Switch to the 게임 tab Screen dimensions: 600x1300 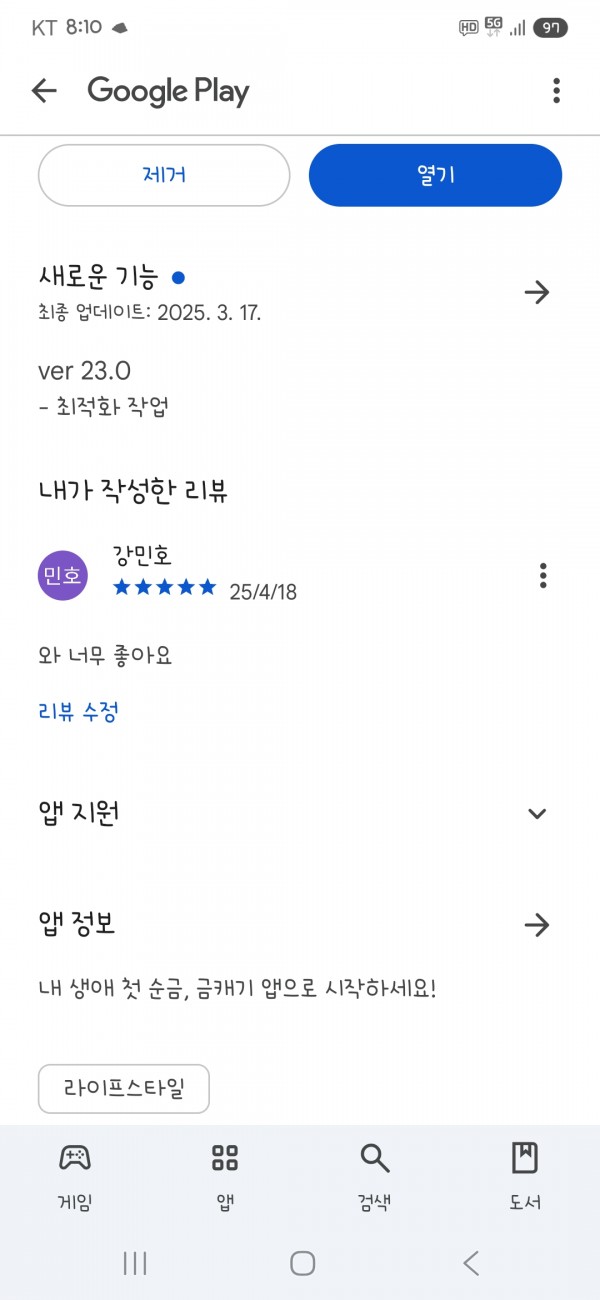pyautogui.click(x=75, y=1176)
